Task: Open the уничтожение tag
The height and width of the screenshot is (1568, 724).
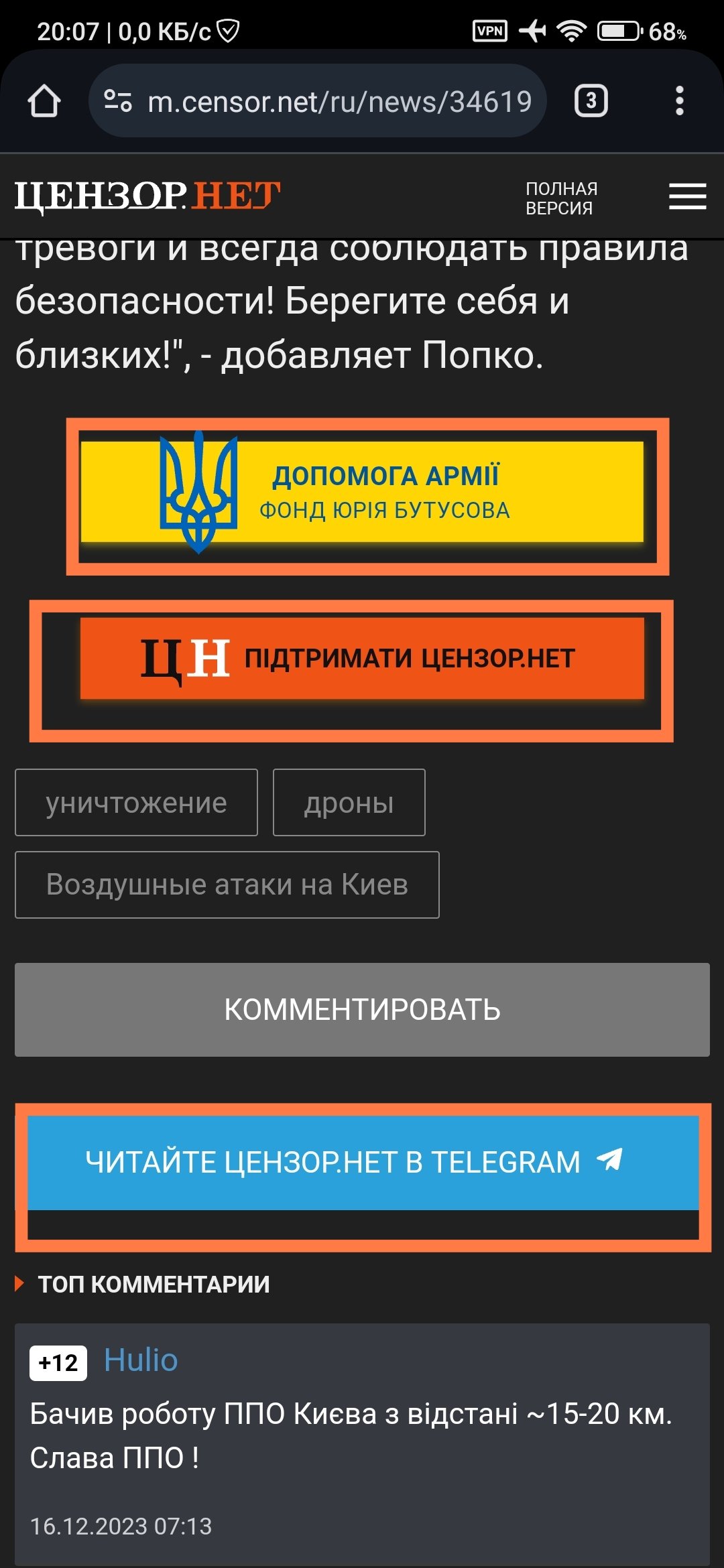Action: tap(136, 803)
